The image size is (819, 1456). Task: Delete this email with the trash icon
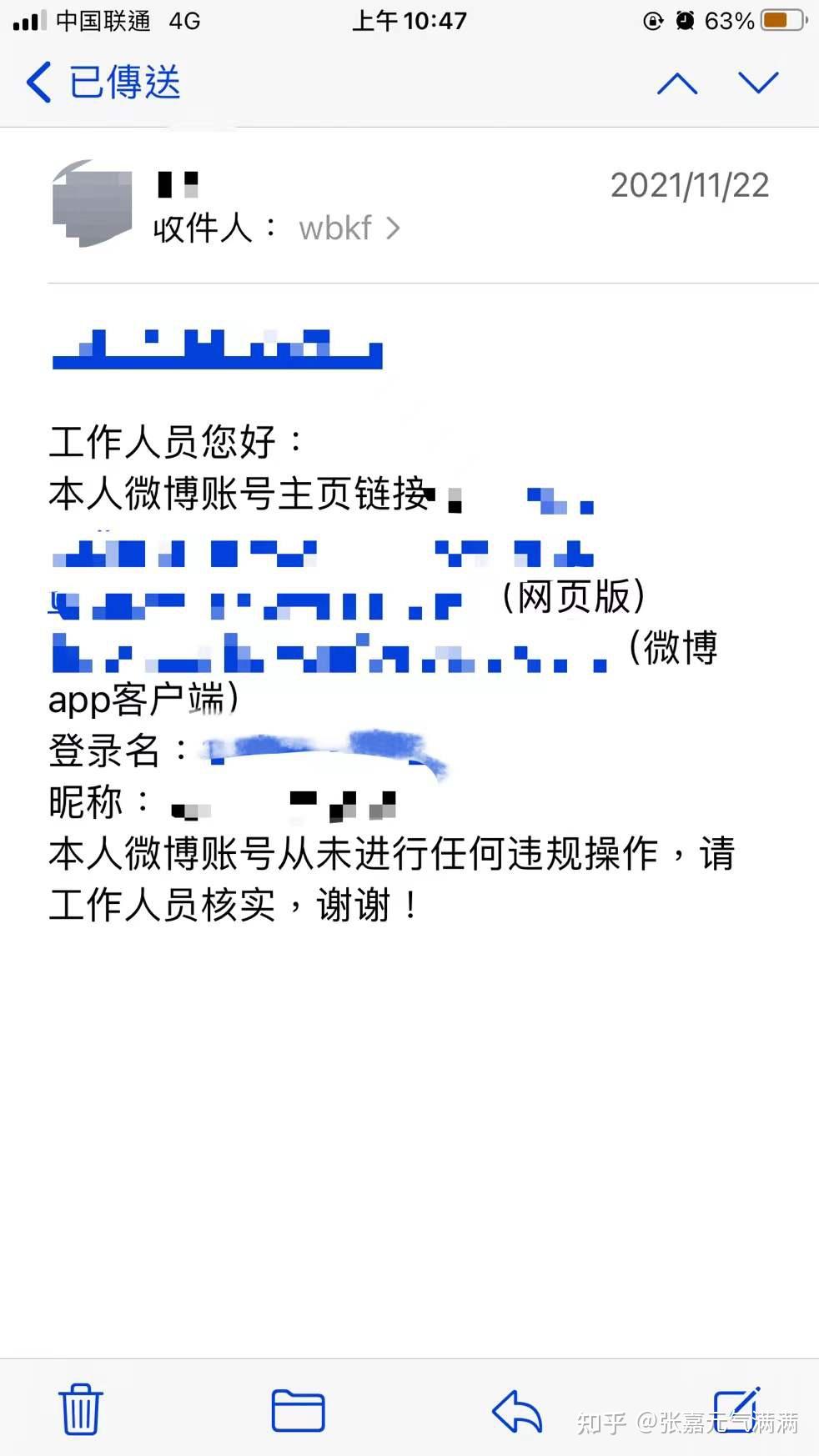80,1409
